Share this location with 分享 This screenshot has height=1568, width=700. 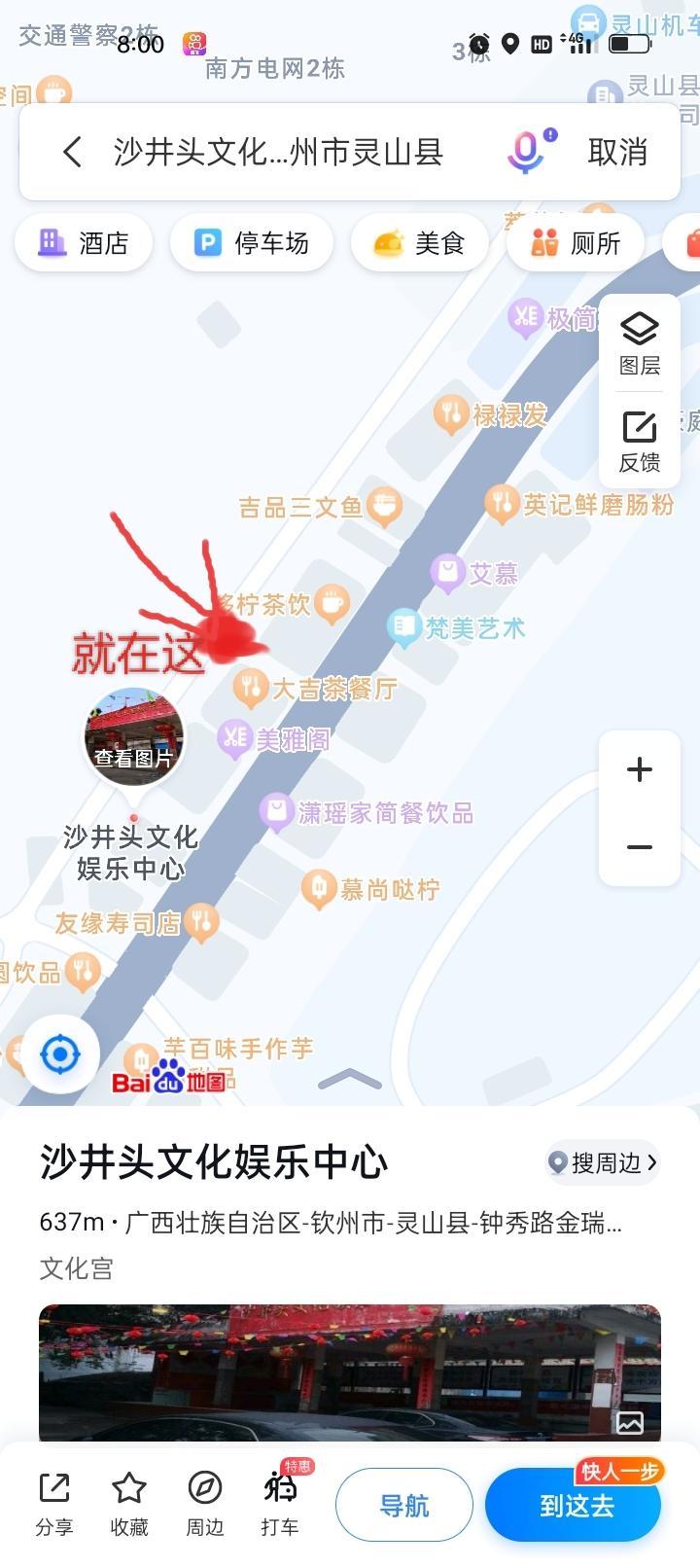pos(54,1503)
